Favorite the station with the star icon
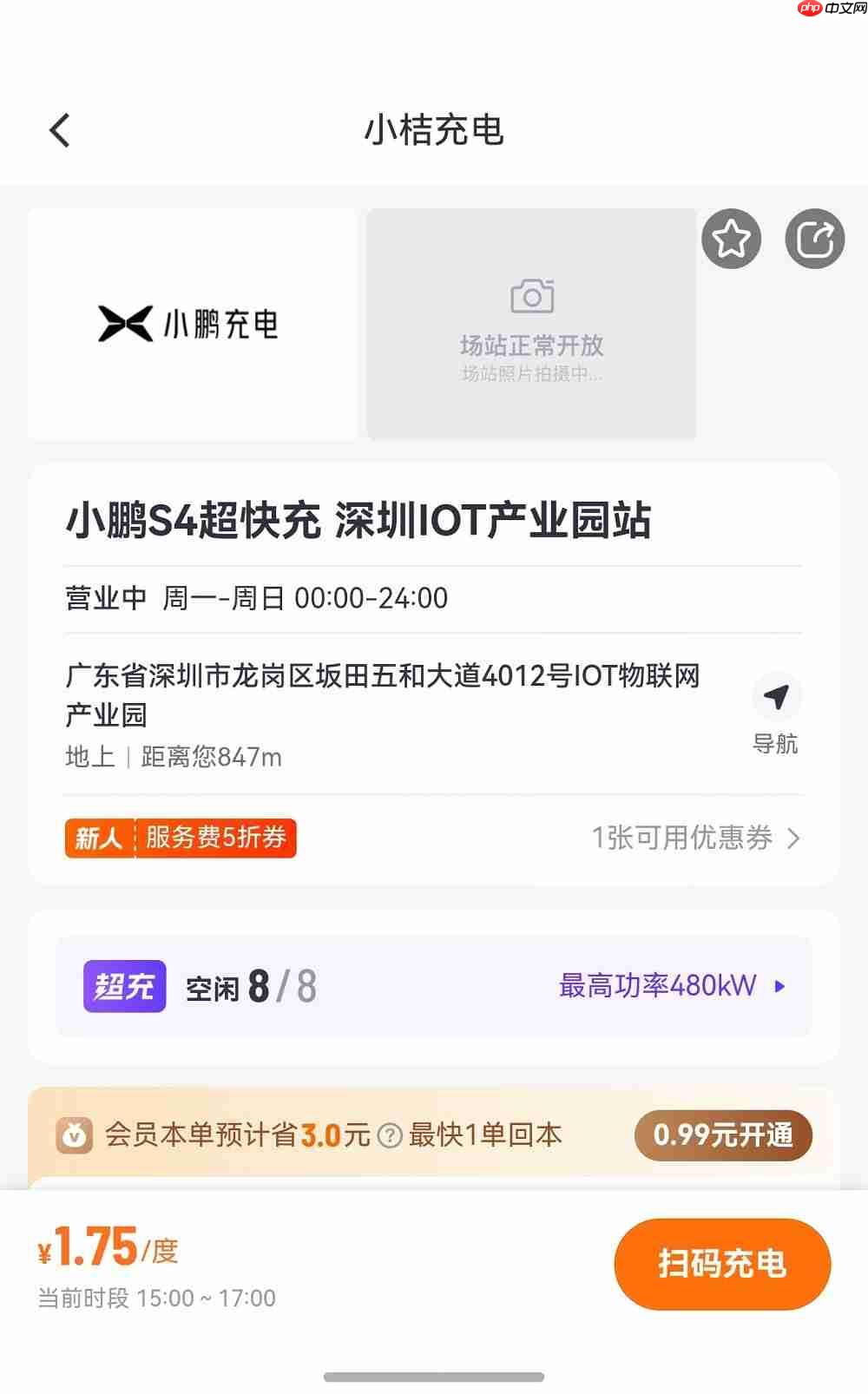This screenshot has width=868, height=1394. pyautogui.click(x=732, y=238)
